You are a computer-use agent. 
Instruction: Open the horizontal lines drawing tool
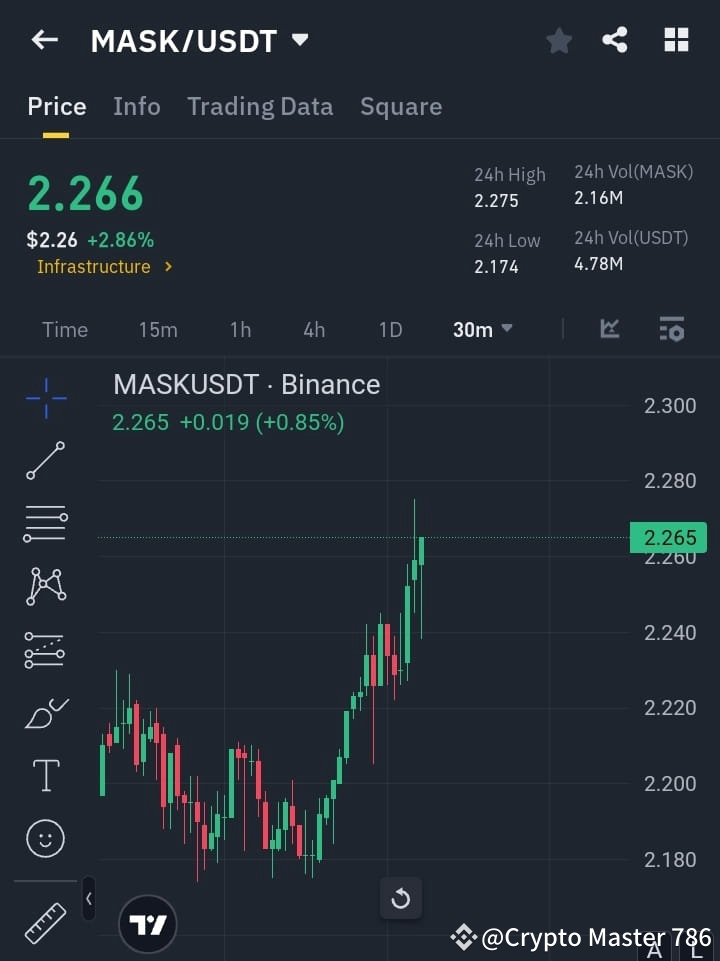pyautogui.click(x=45, y=524)
